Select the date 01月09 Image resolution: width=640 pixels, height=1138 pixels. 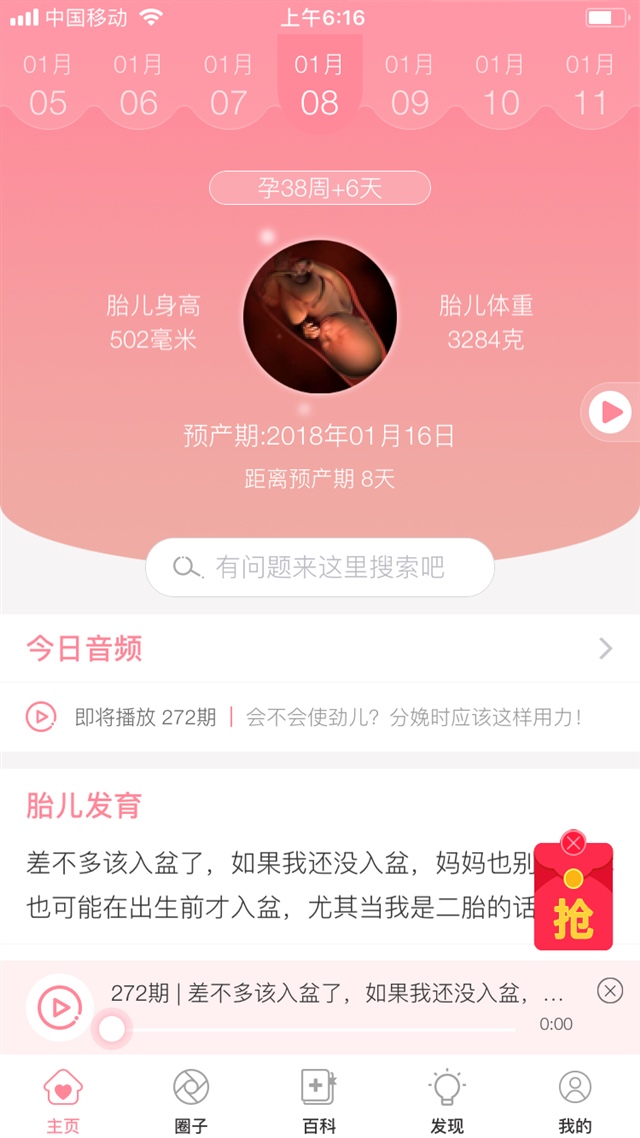pyautogui.click(x=410, y=85)
